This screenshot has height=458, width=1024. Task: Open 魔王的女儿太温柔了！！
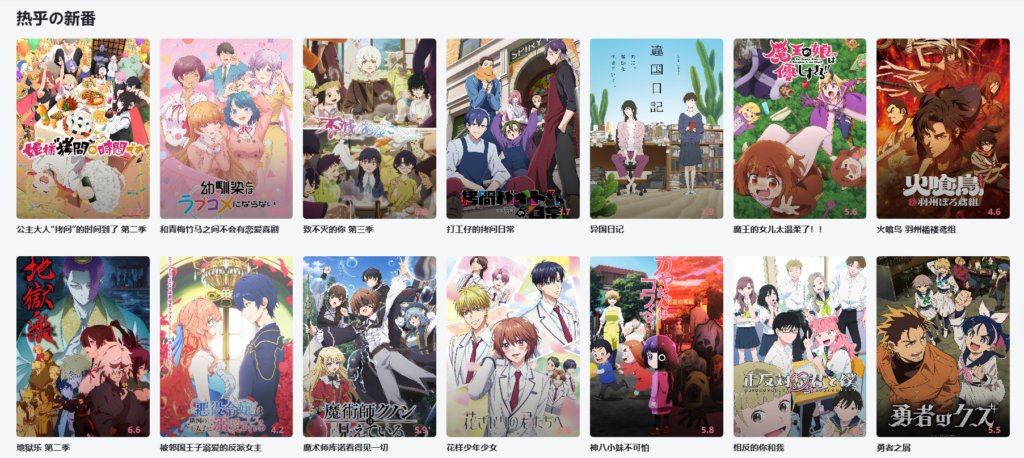(799, 128)
